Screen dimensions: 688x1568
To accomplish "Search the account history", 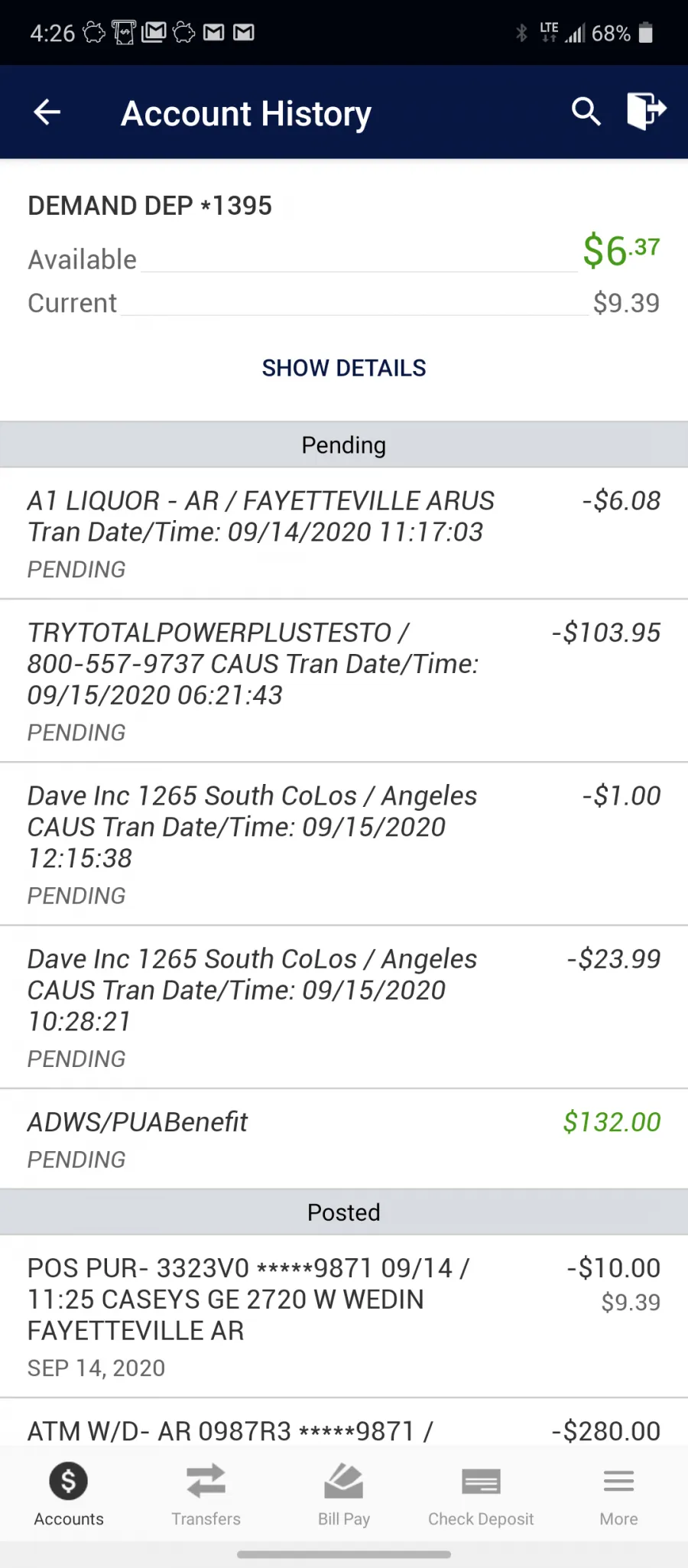I will pos(586,112).
